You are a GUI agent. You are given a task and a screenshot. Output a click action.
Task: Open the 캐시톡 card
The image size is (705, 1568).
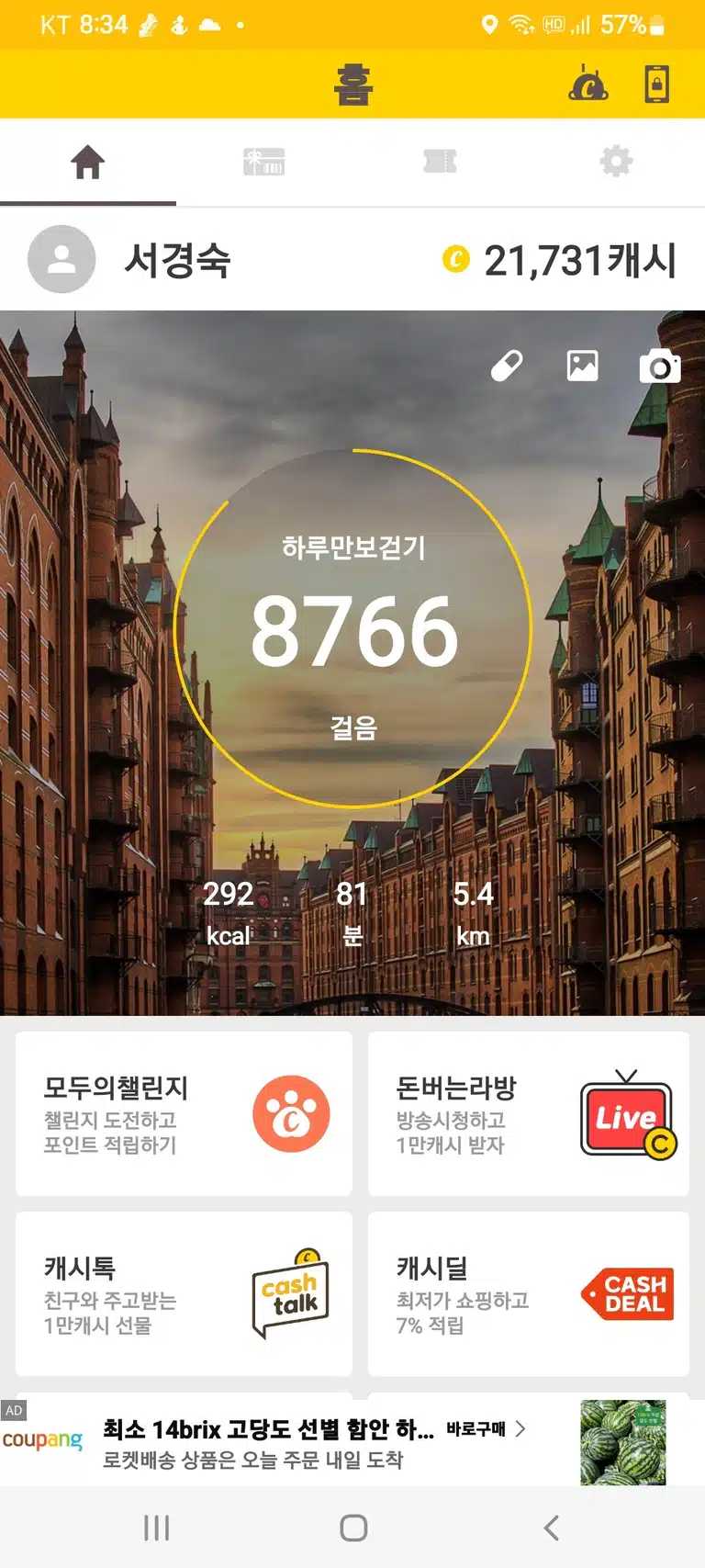184,1293
